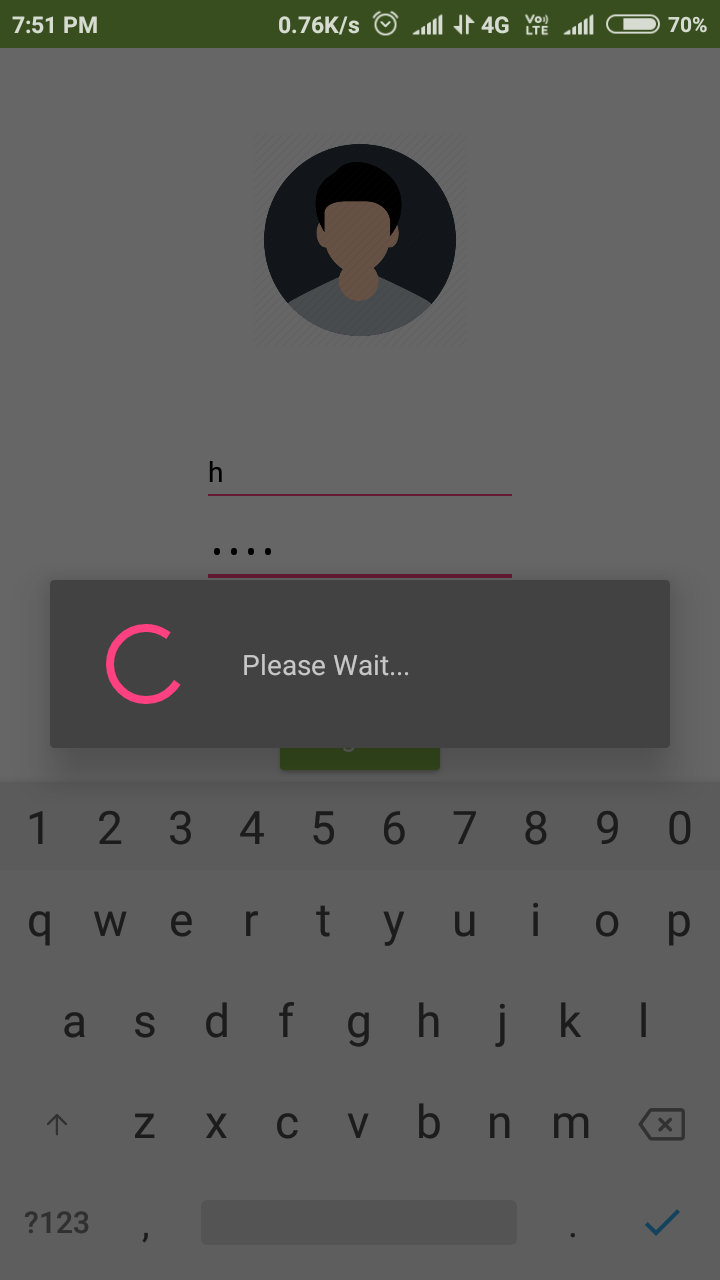Viewport: 720px width, 1280px height.
Task: Tap the shift arrow key
Action: click(x=57, y=1125)
